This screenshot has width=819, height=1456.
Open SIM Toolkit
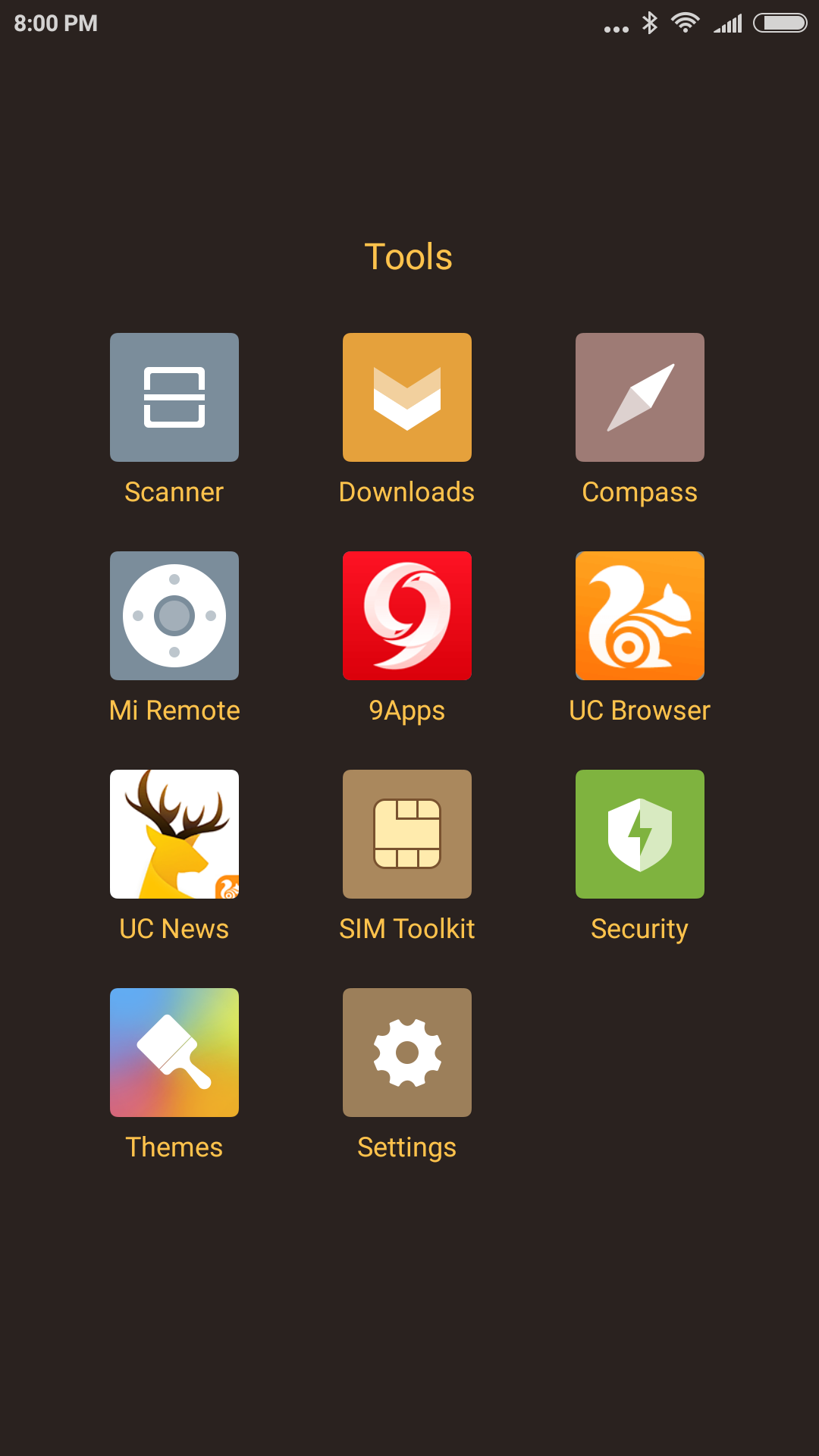407,834
